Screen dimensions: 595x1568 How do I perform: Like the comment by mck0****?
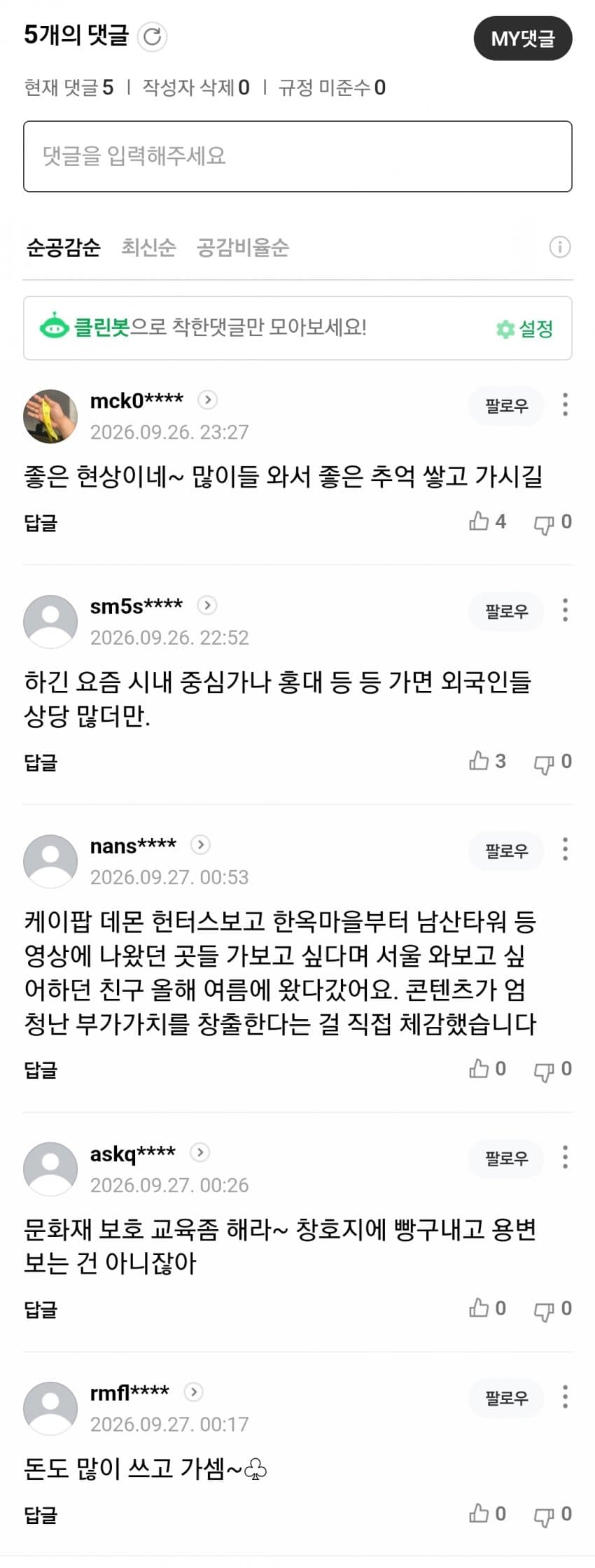click(x=487, y=521)
